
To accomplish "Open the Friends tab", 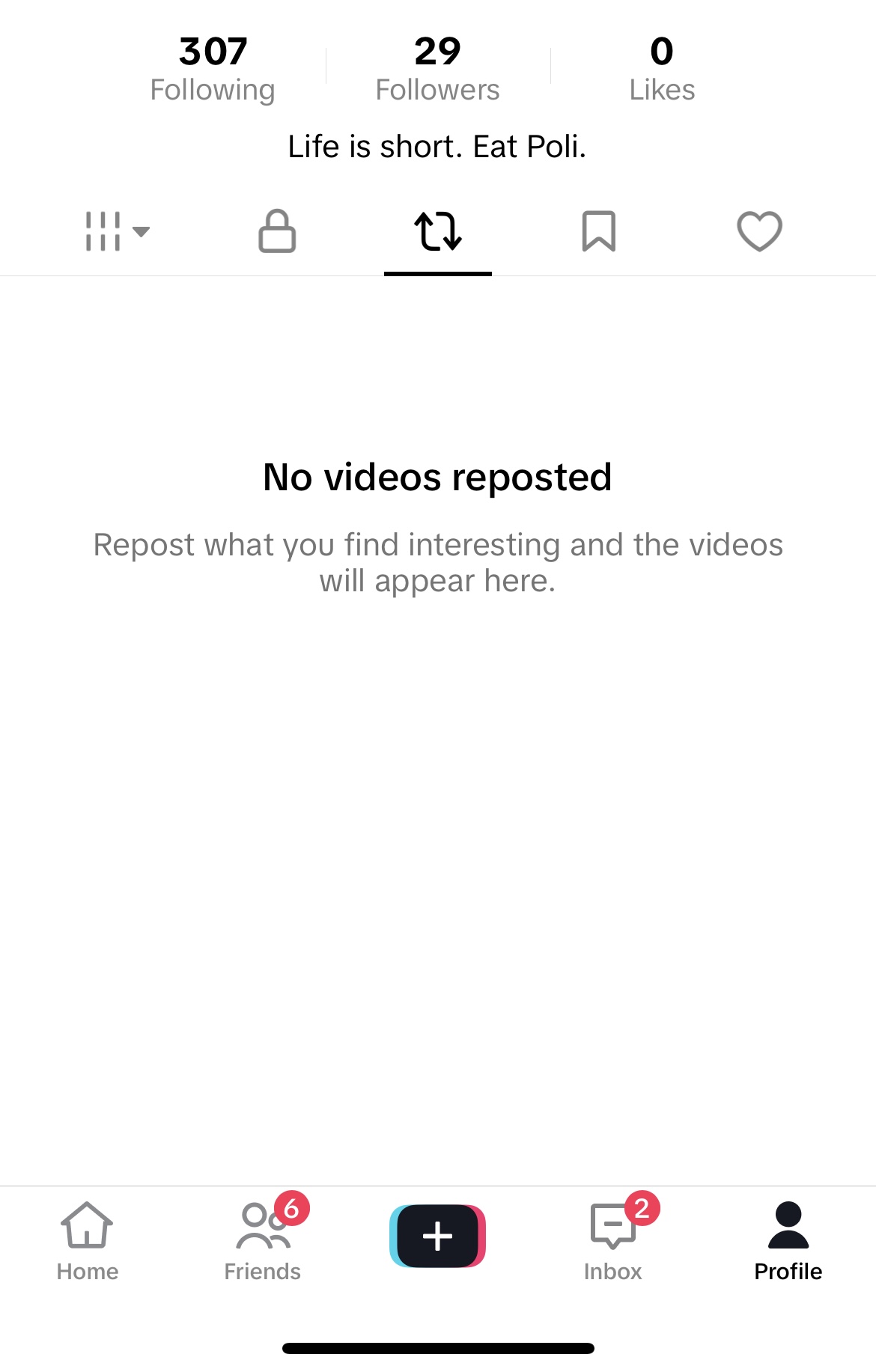I will click(x=263, y=1241).
